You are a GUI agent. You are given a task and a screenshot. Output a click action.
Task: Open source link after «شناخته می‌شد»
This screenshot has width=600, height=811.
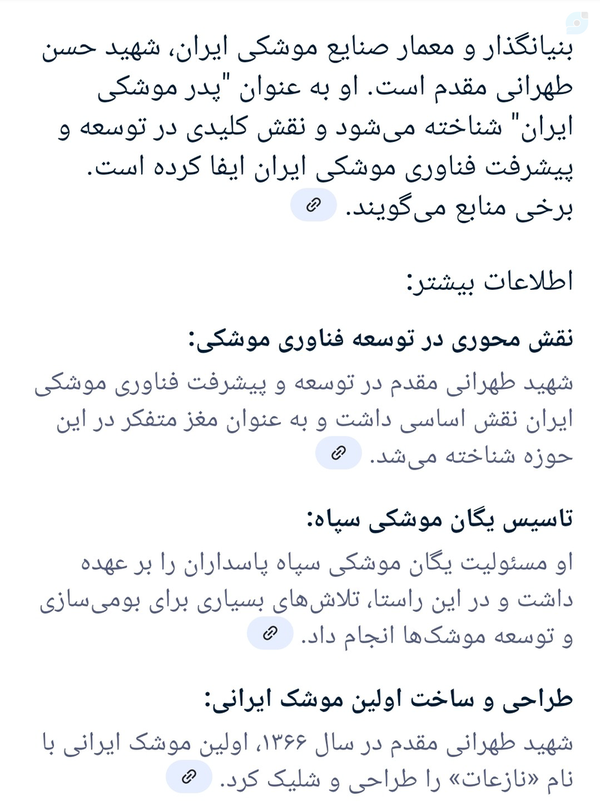pos(338,454)
